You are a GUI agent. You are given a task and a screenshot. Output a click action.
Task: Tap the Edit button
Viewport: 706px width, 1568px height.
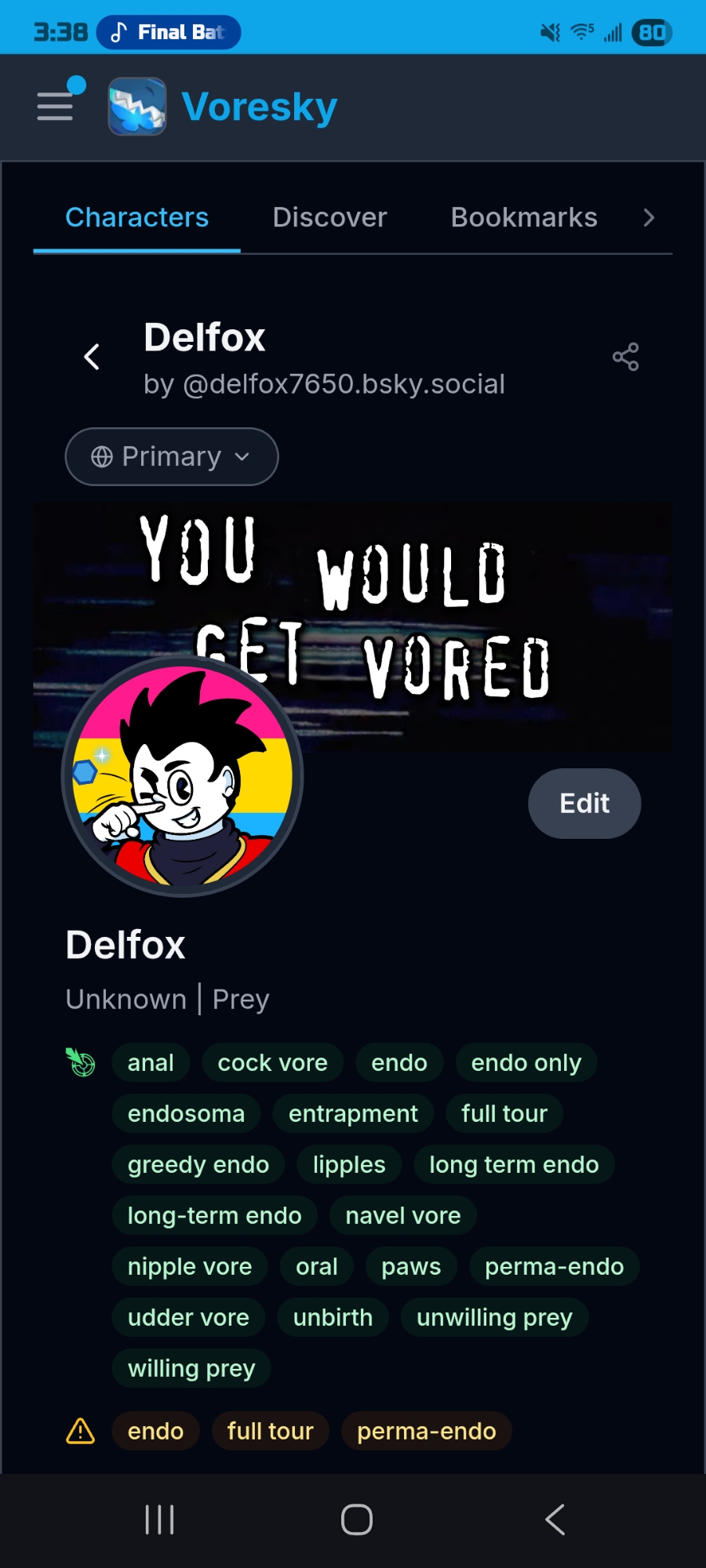pos(584,804)
